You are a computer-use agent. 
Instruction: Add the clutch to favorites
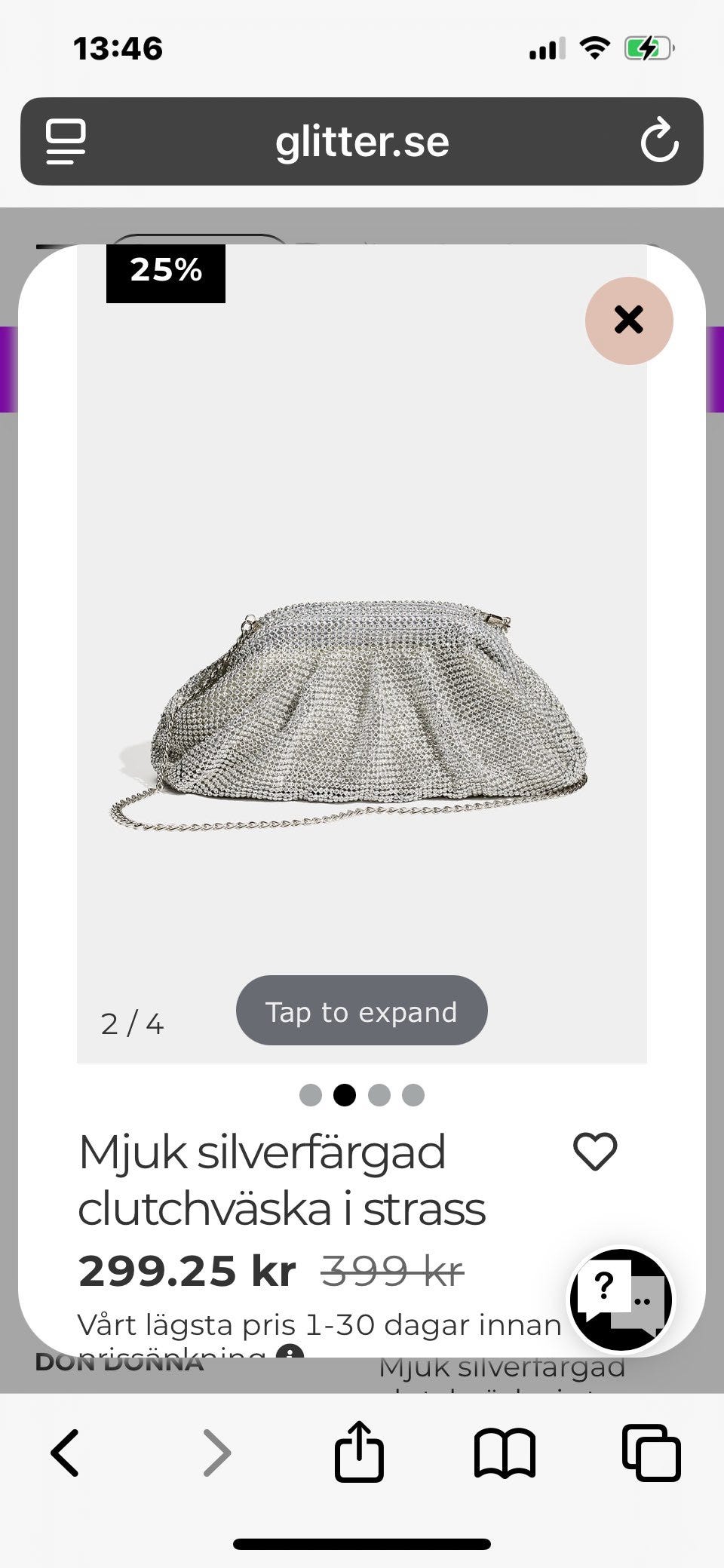point(595,1152)
